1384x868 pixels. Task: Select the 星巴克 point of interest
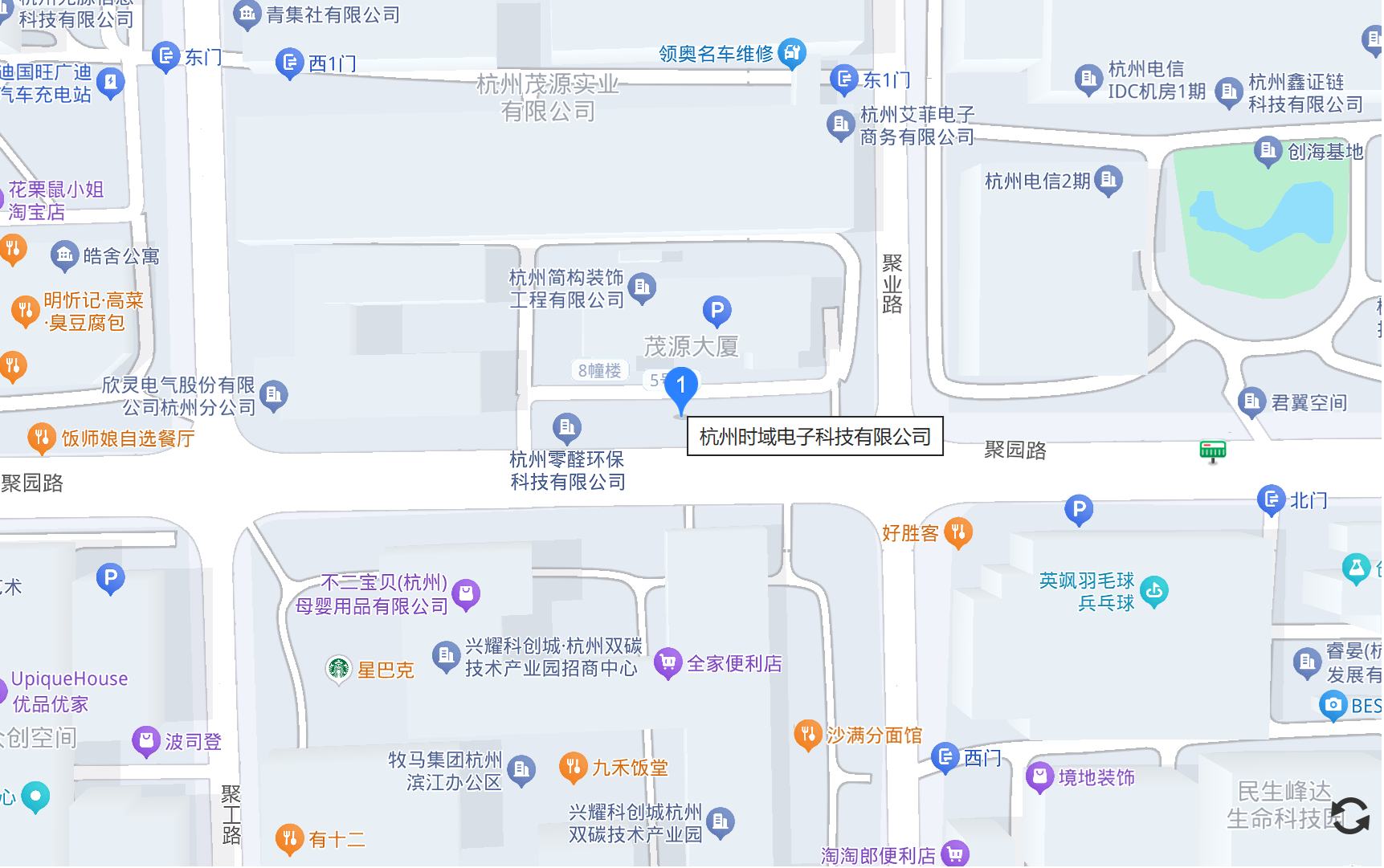pyautogui.click(x=339, y=669)
